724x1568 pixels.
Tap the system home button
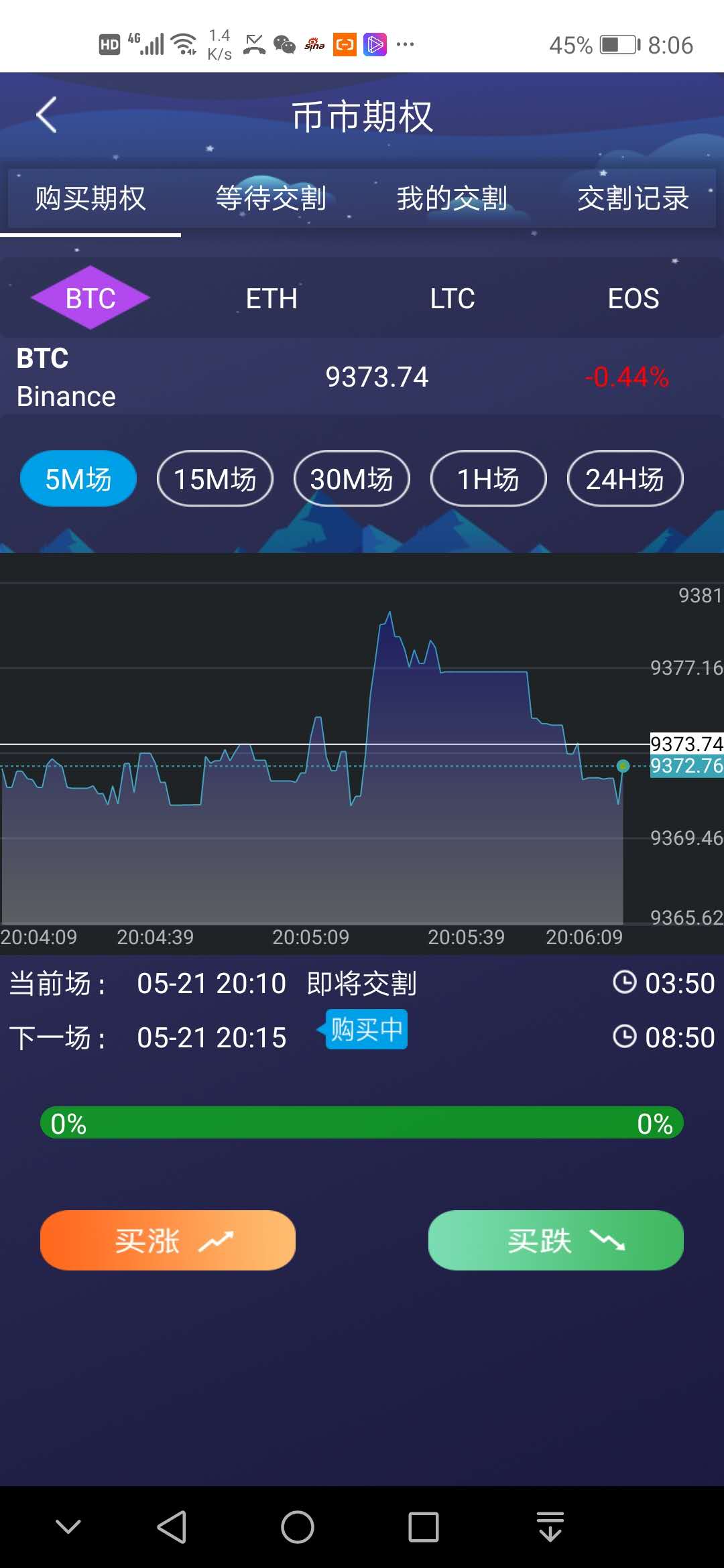click(x=298, y=1527)
